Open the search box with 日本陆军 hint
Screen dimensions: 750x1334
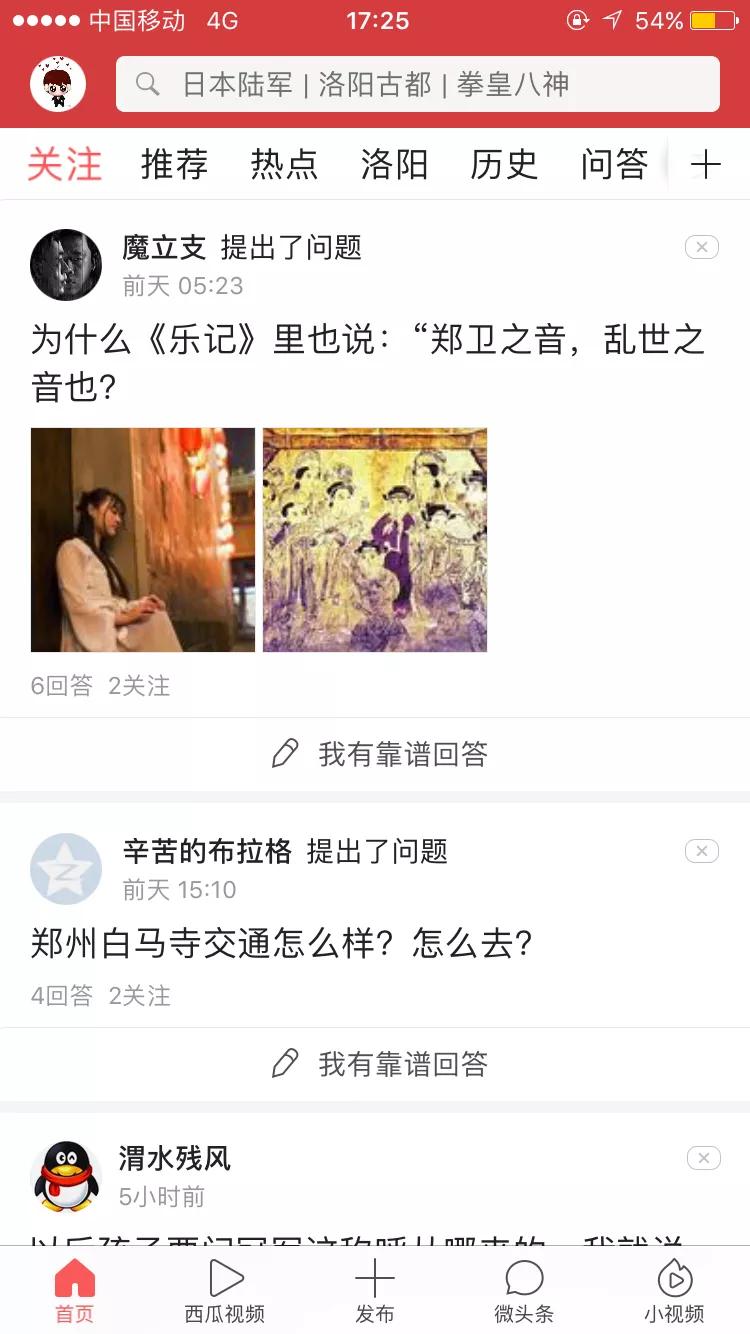[x=417, y=84]
